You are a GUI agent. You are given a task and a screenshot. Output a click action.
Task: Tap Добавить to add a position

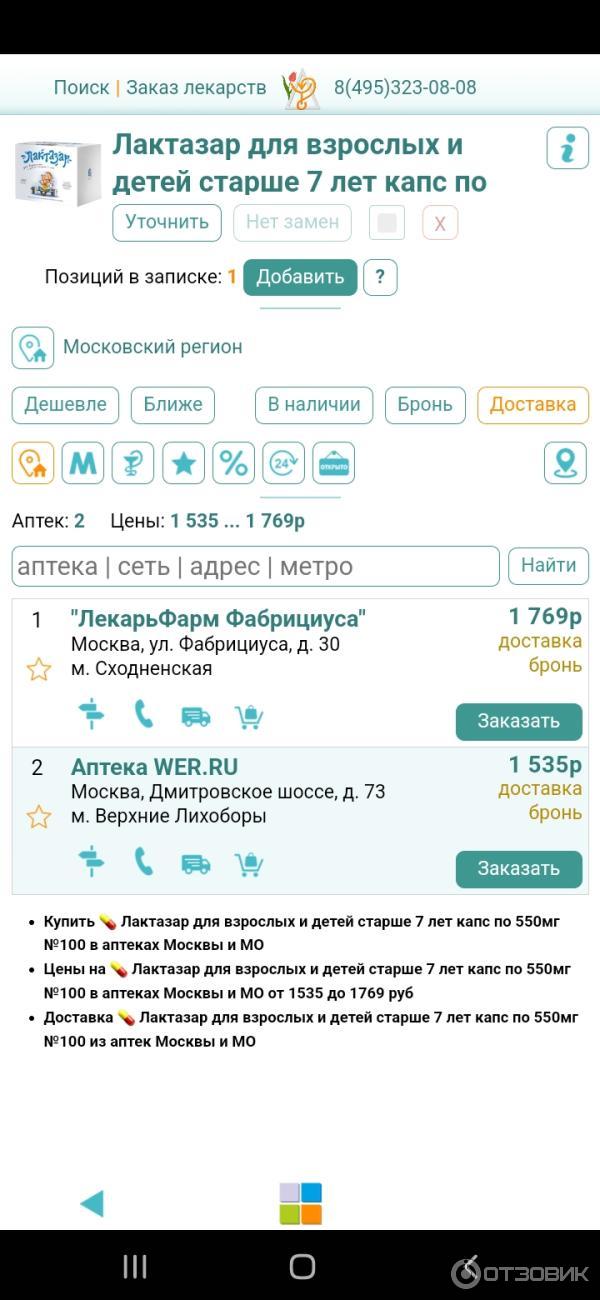[x=300, y=277]
